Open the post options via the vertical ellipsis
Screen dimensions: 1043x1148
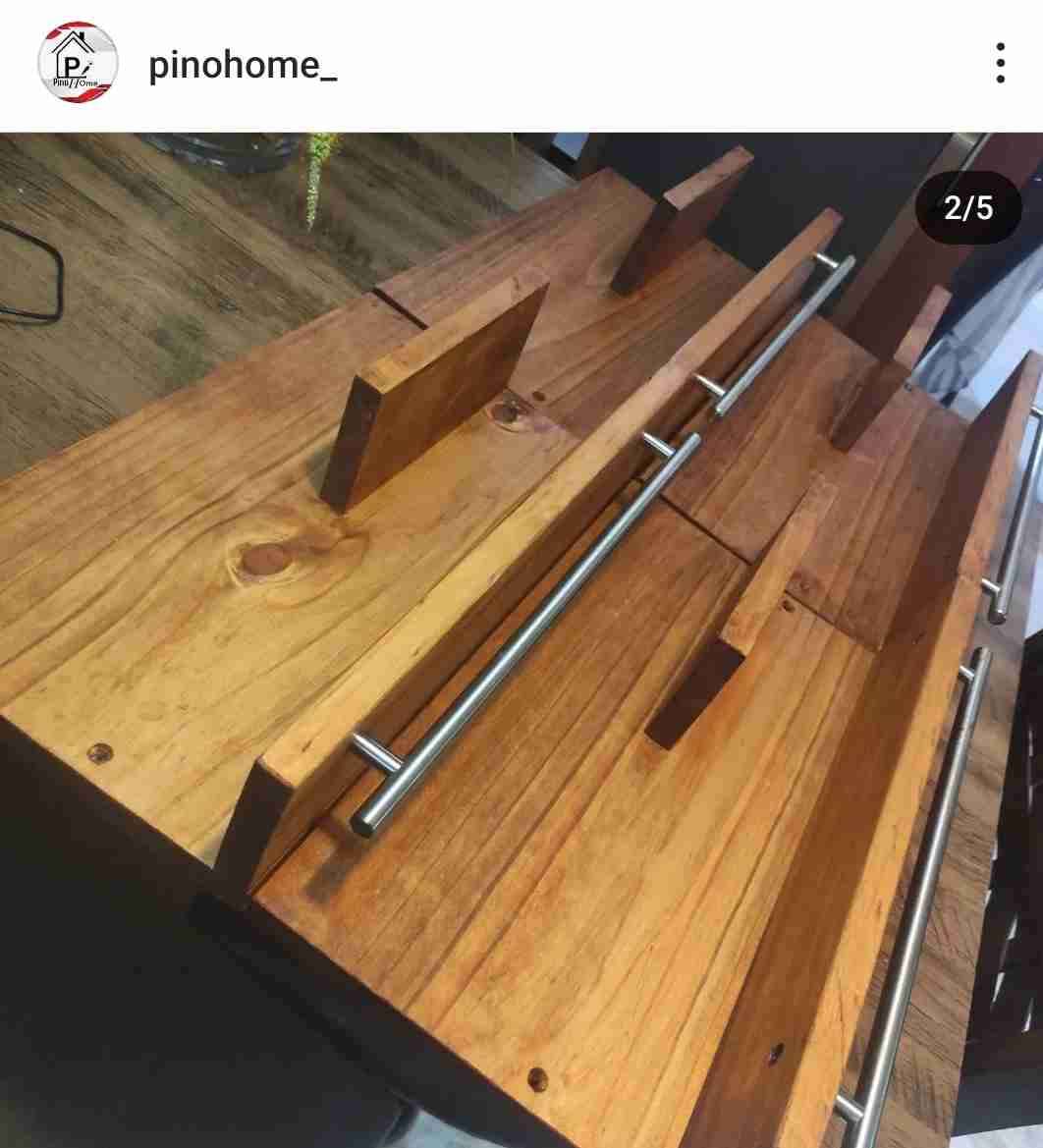(1001, 64)
